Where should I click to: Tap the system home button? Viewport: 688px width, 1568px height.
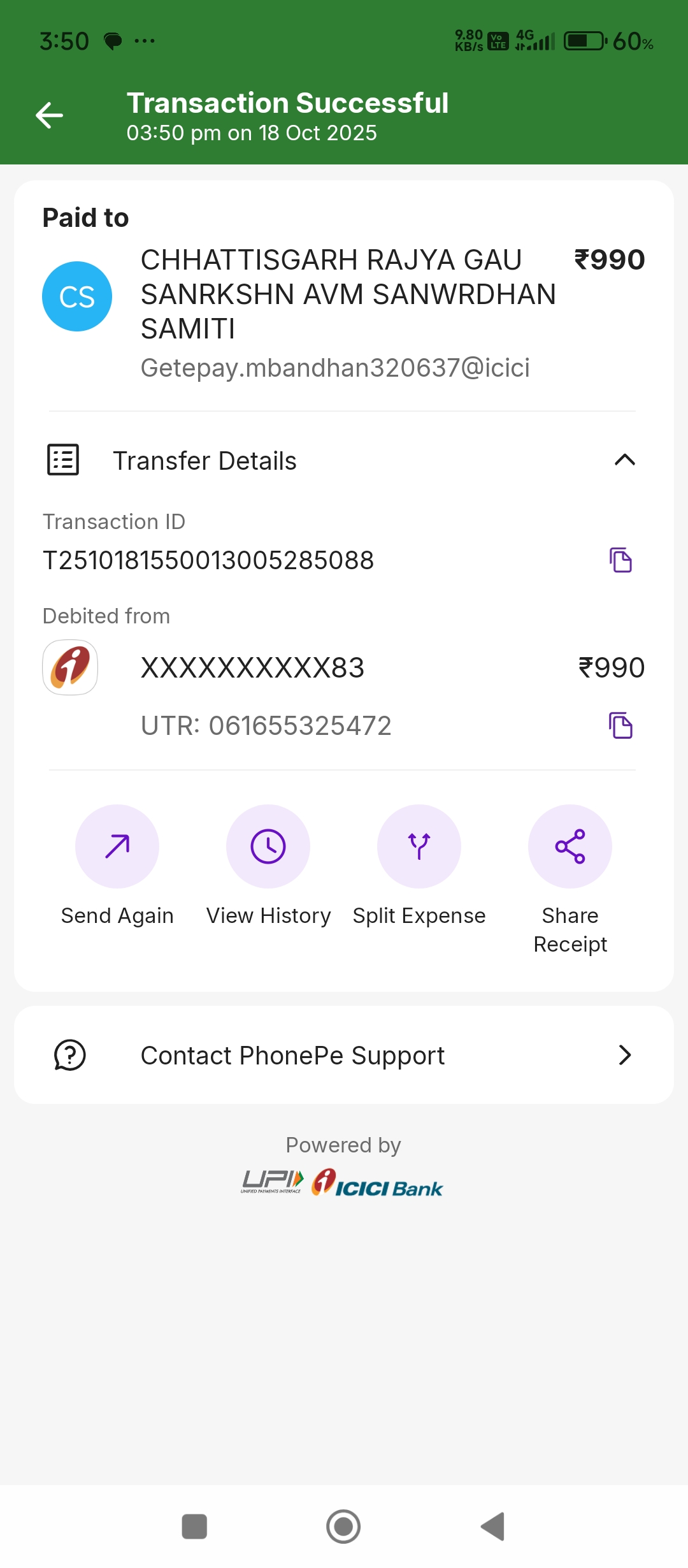coord(343,1527)
